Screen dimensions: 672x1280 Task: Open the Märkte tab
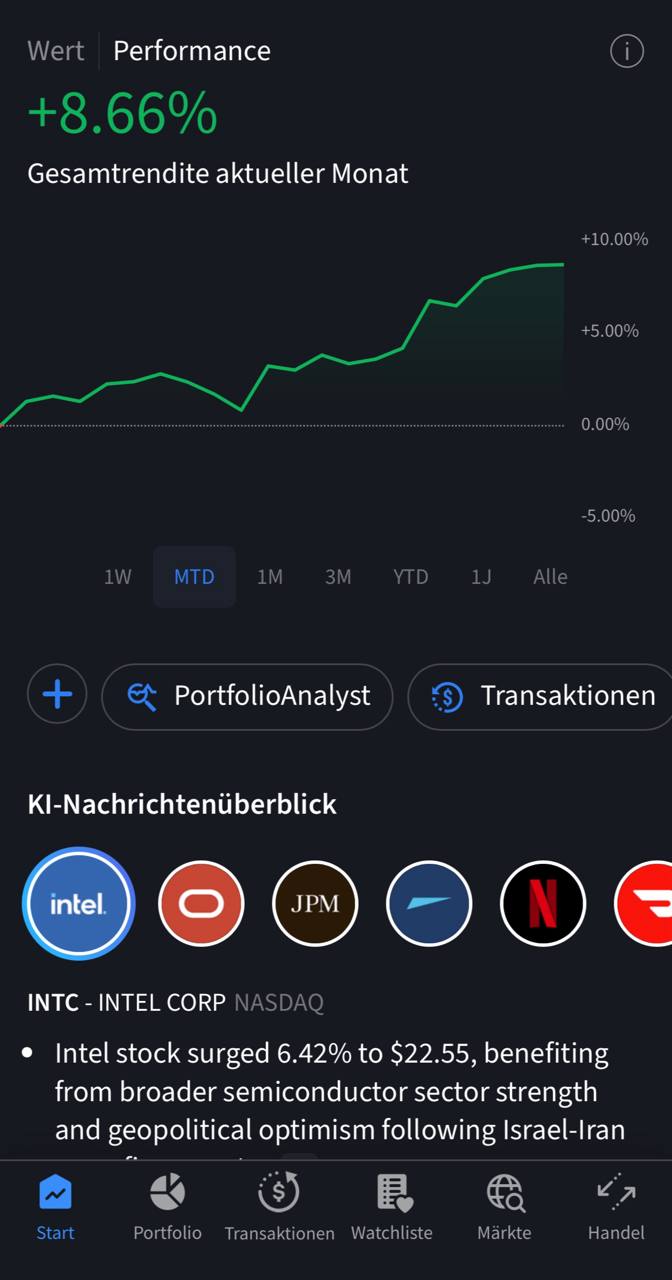click(x=504, y=1208)
